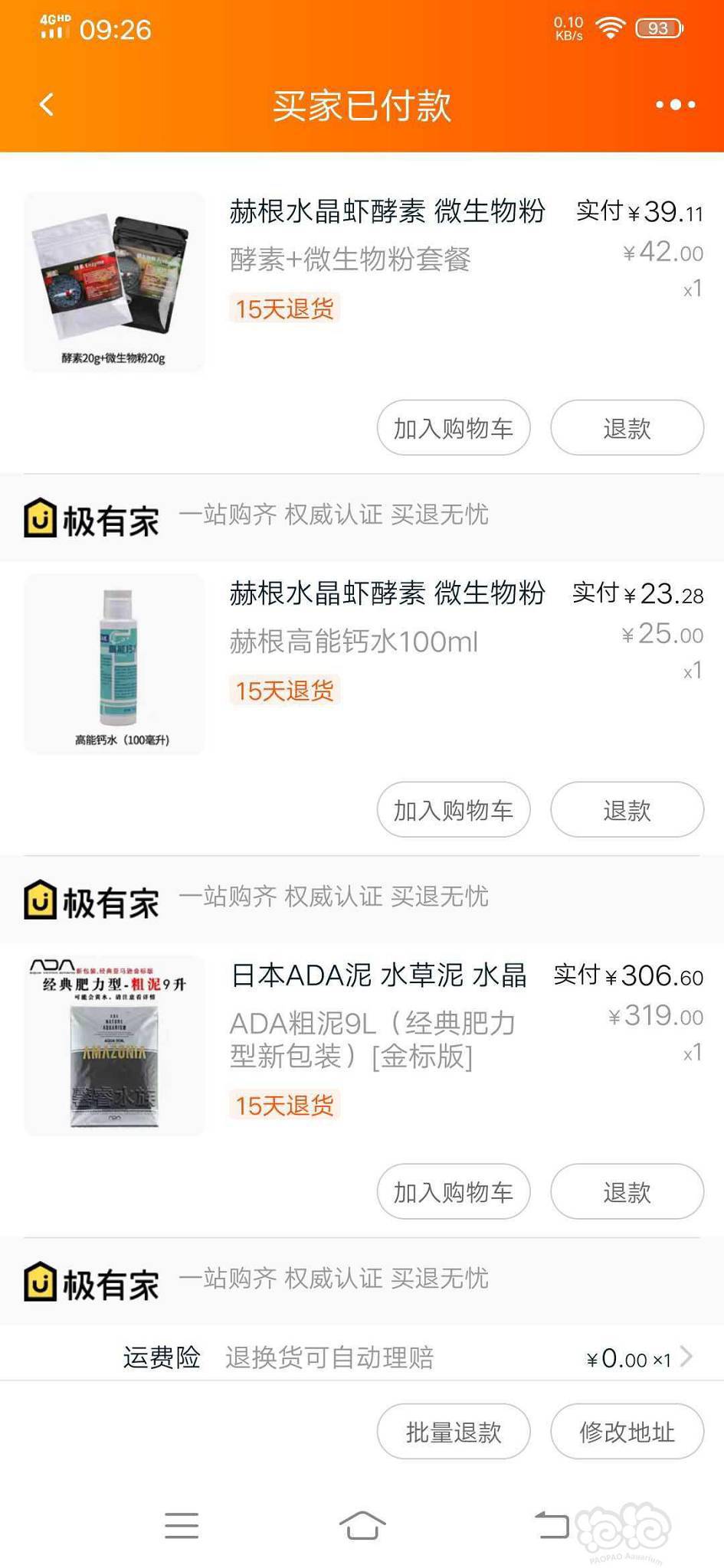Add 赫根高能钙水100ml to the cart

454,810
